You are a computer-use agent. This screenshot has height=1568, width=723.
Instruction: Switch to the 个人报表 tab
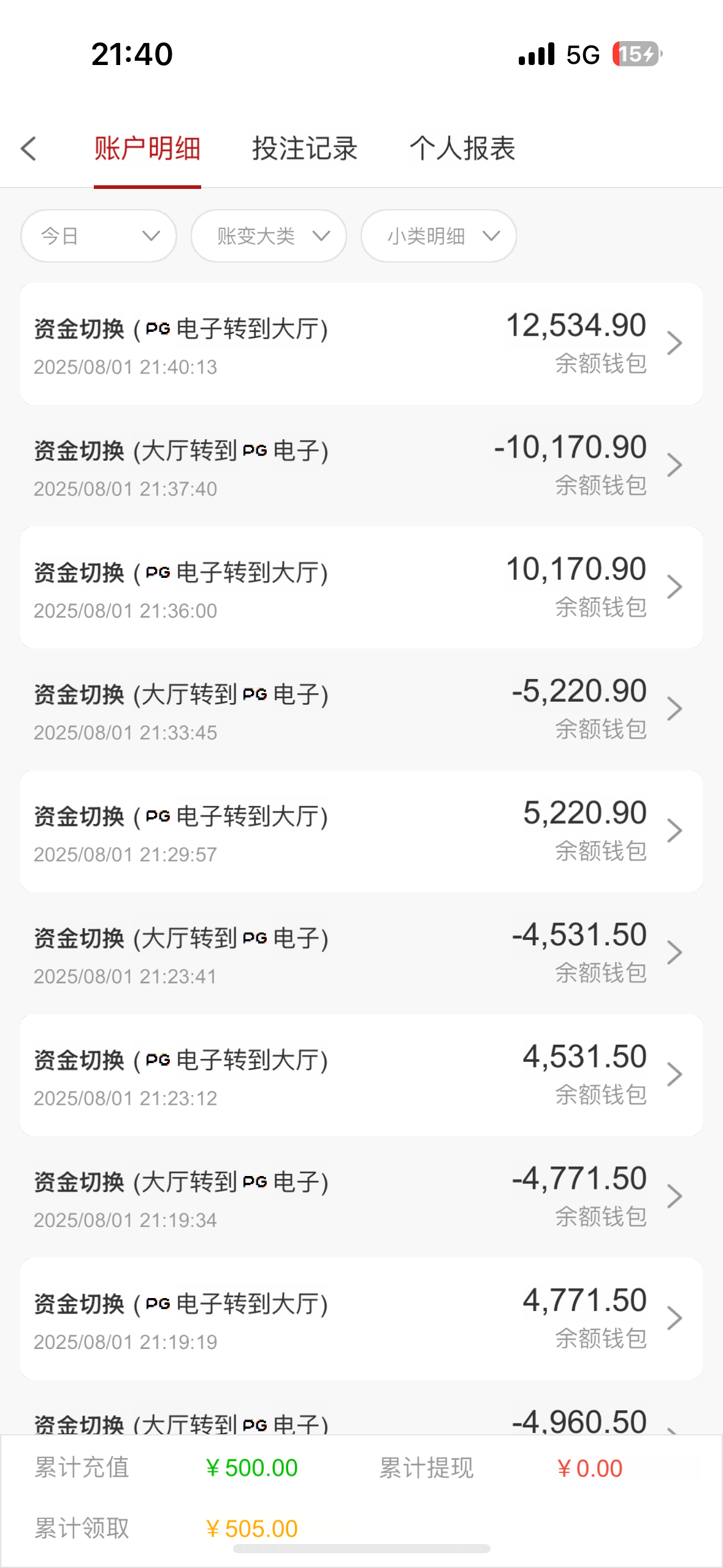462,148
